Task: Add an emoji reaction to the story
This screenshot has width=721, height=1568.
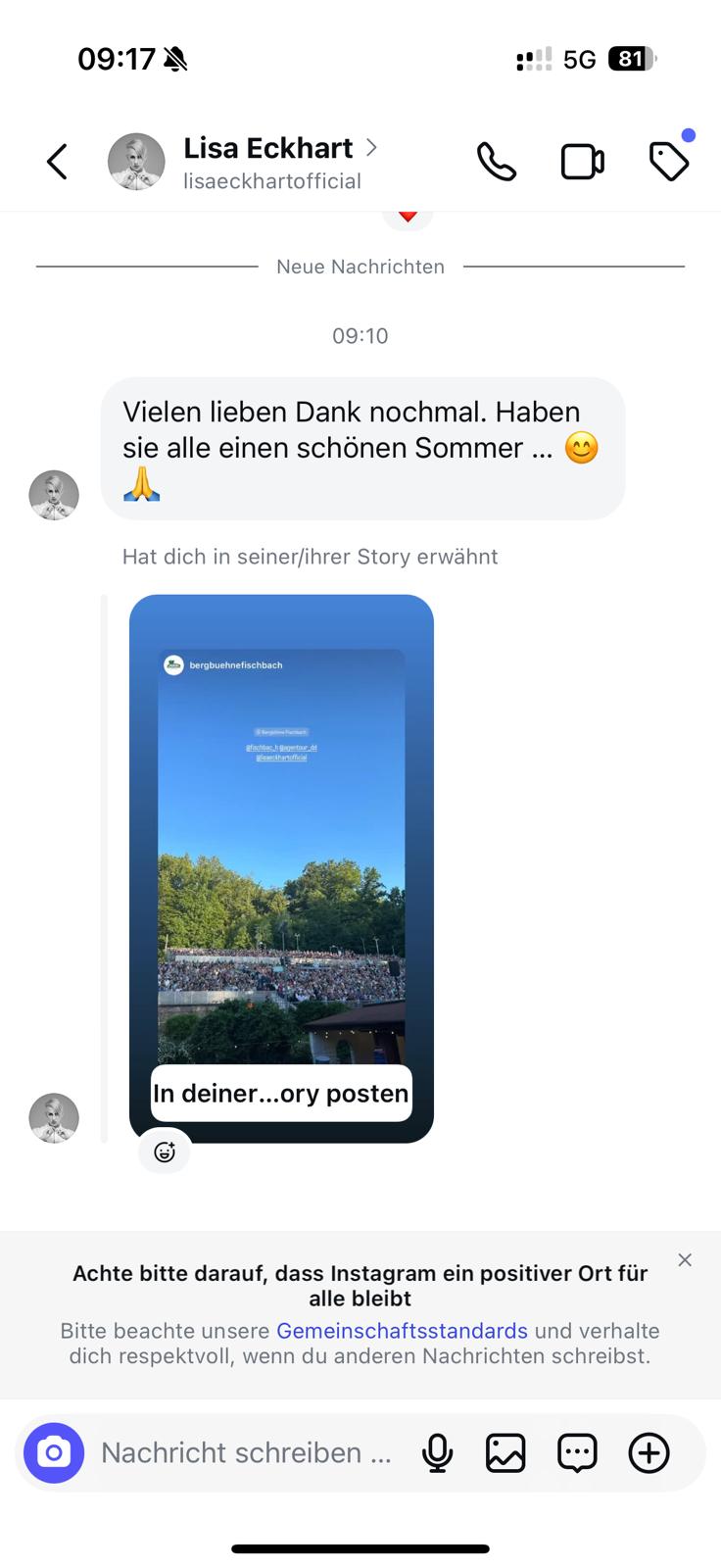Action: [x=165, y=1151]
